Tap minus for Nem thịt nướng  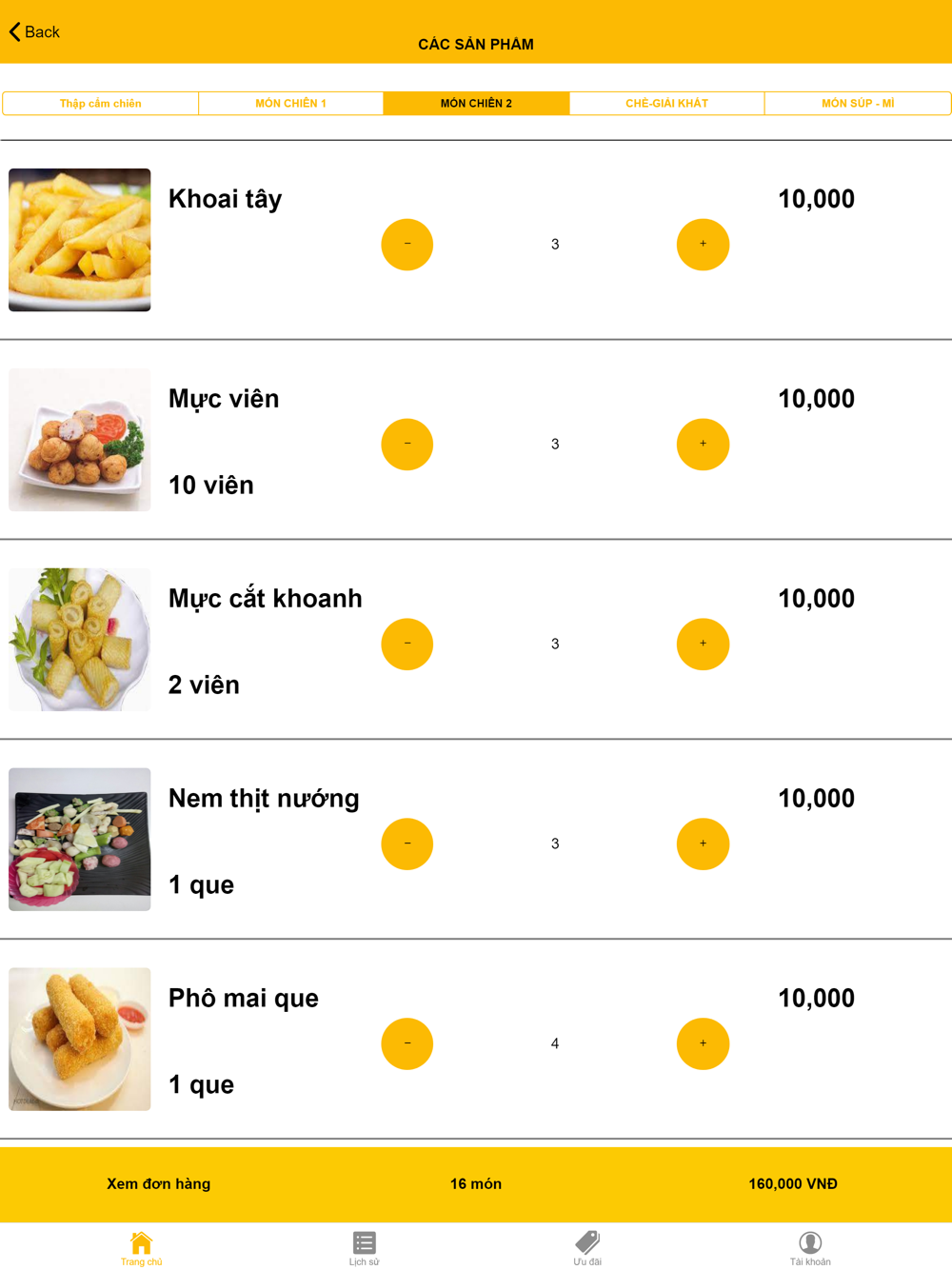(x=407, y=844)
